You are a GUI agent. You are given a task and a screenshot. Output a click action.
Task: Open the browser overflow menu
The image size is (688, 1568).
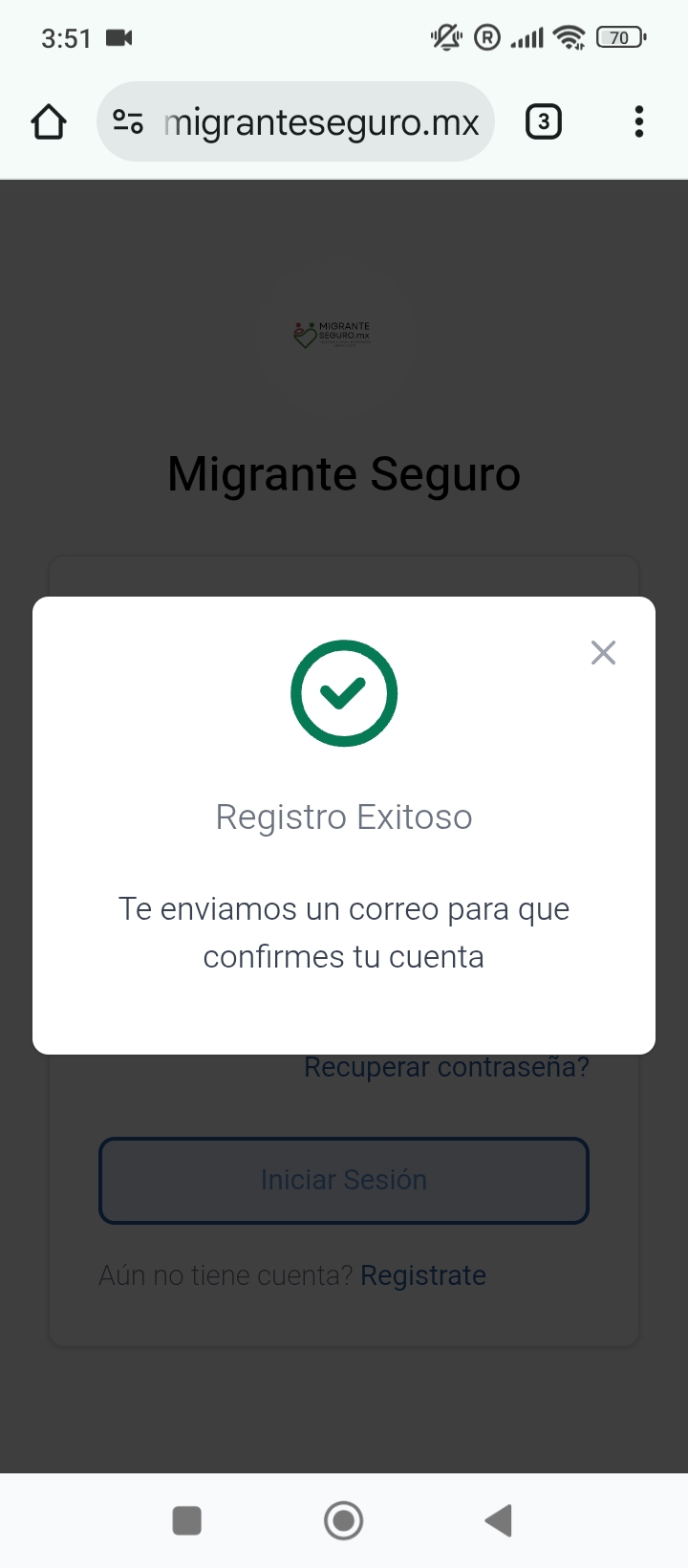point(638,122)
